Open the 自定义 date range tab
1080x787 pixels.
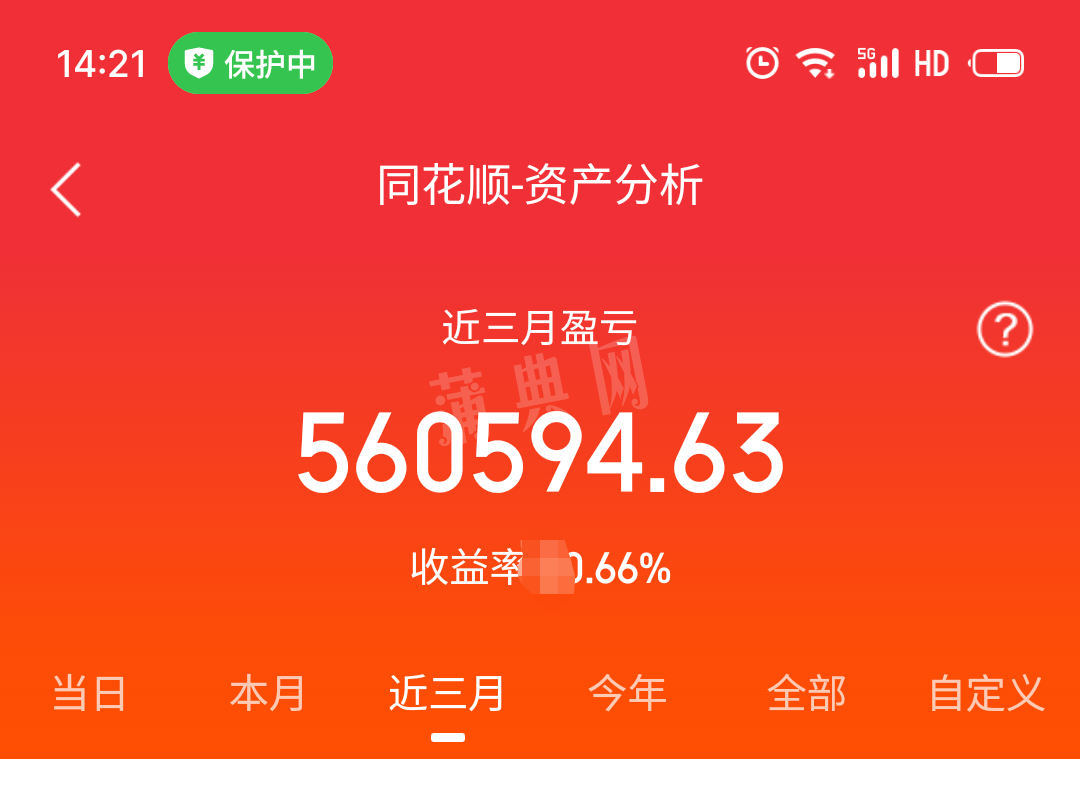tap(986, 693)
